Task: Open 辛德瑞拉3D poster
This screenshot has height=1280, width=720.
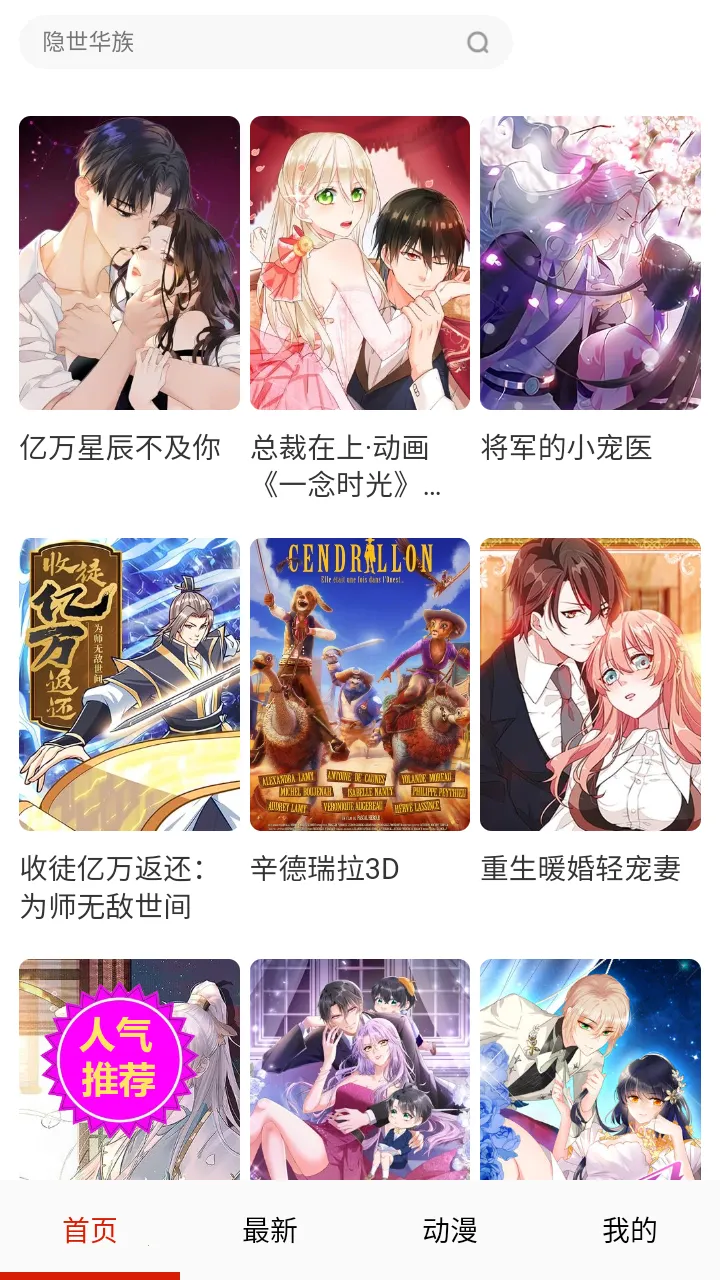Action: [360, 684]
